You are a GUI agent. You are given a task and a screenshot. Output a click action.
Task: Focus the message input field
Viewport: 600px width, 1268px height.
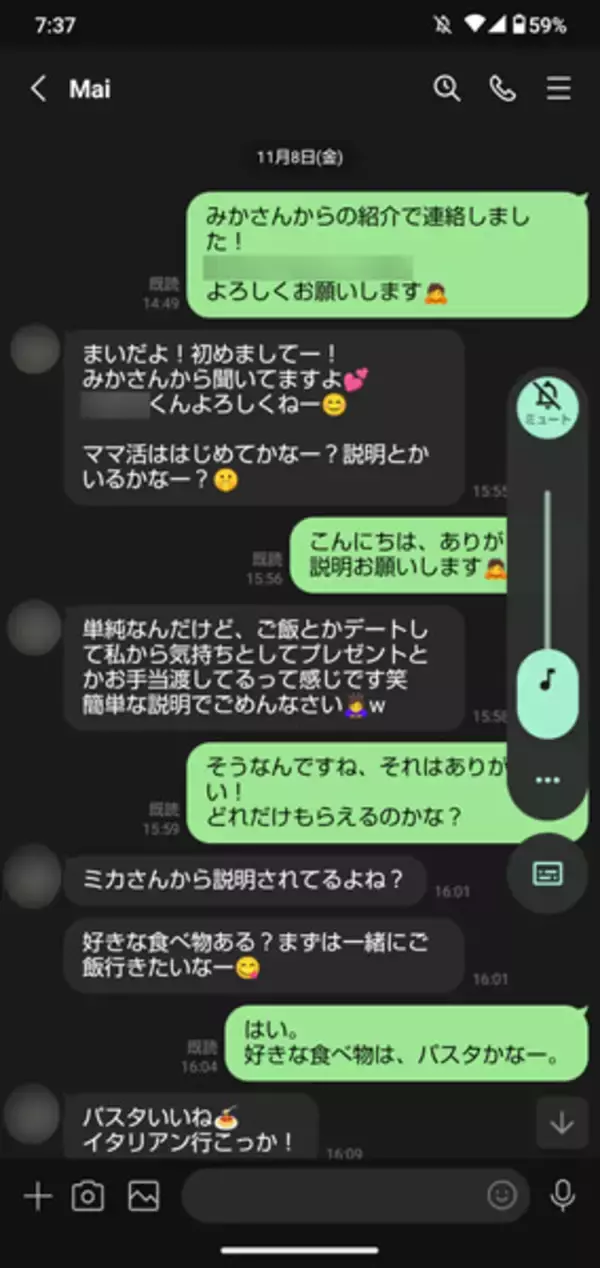coord(330,1196)
